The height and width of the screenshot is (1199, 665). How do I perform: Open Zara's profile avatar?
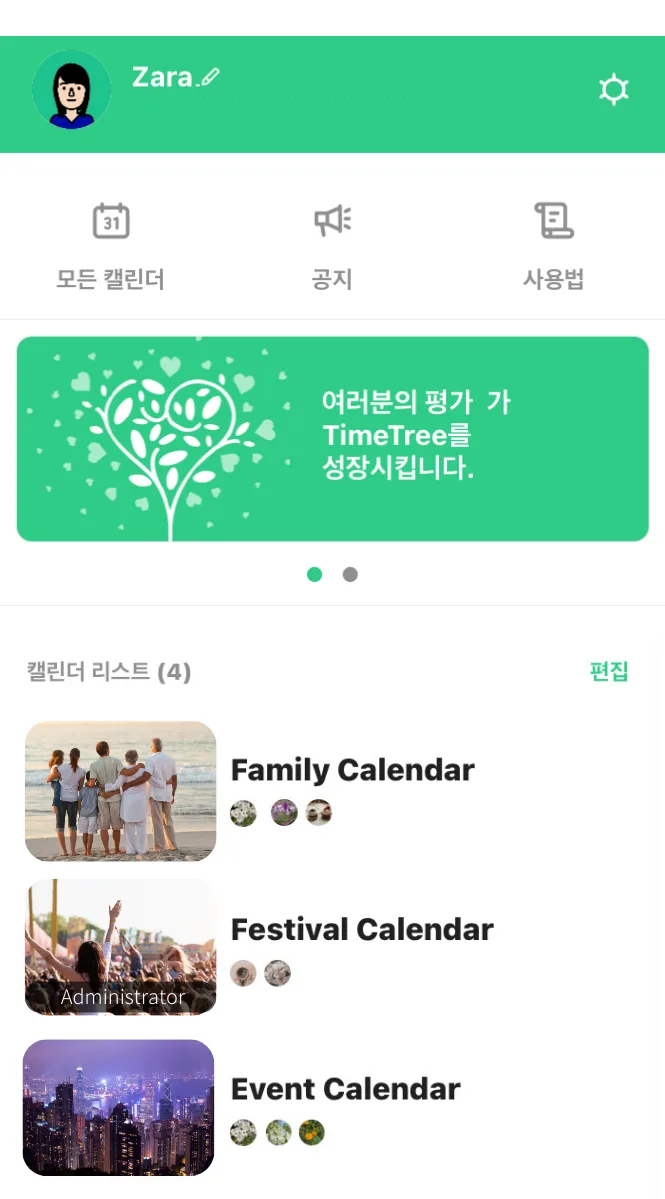[x=71, y=90]
